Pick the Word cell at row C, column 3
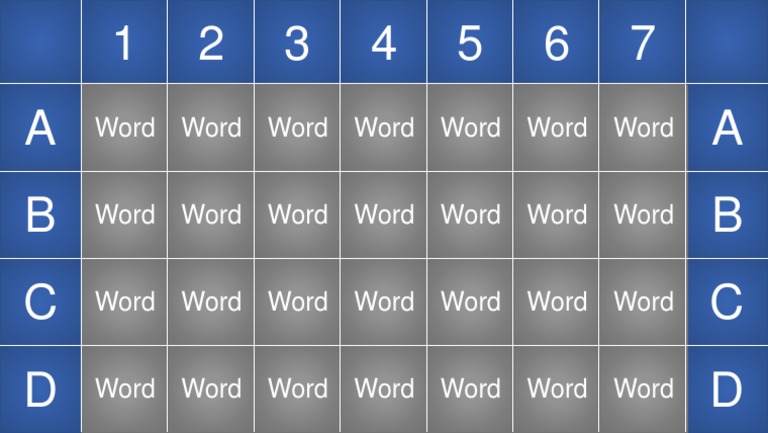The image size is (768, 433). [x=297, y=302]
